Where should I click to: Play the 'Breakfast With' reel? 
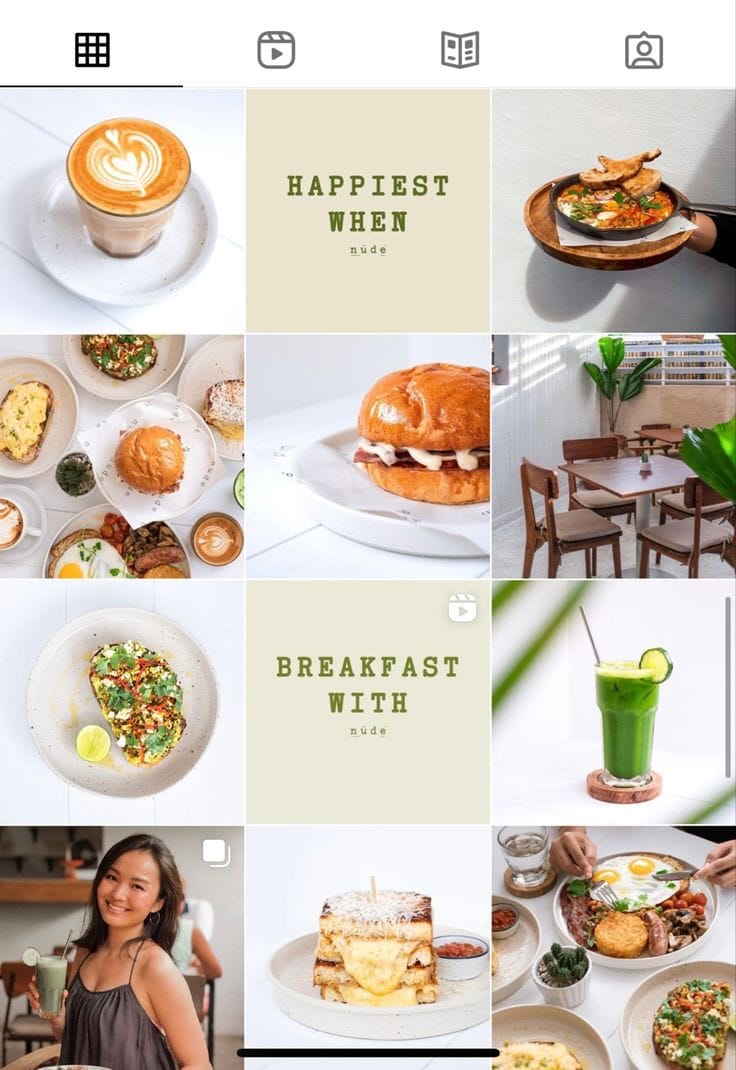click(x=368, y=702)
